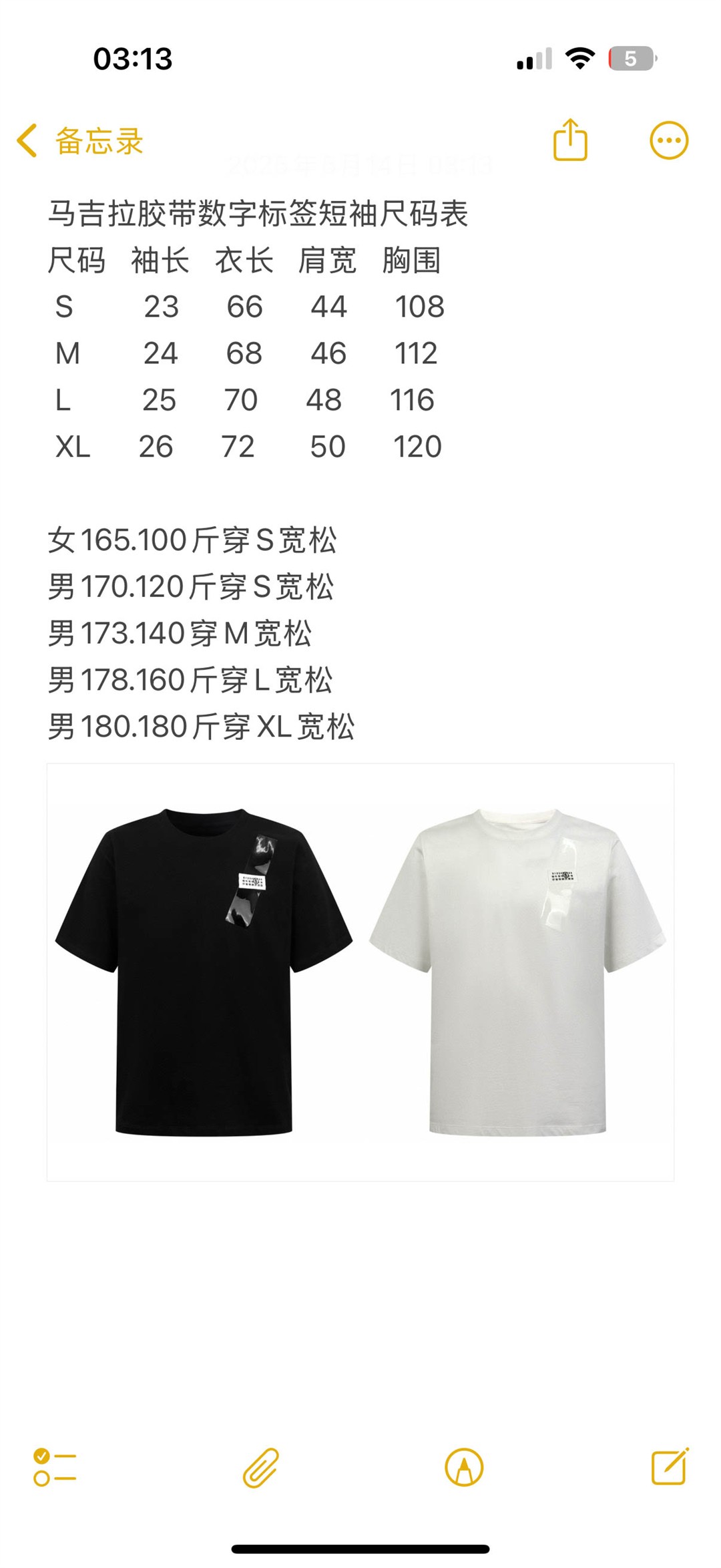Share this note
Viewport: 721px width, 1568px height.
point(570,140)
